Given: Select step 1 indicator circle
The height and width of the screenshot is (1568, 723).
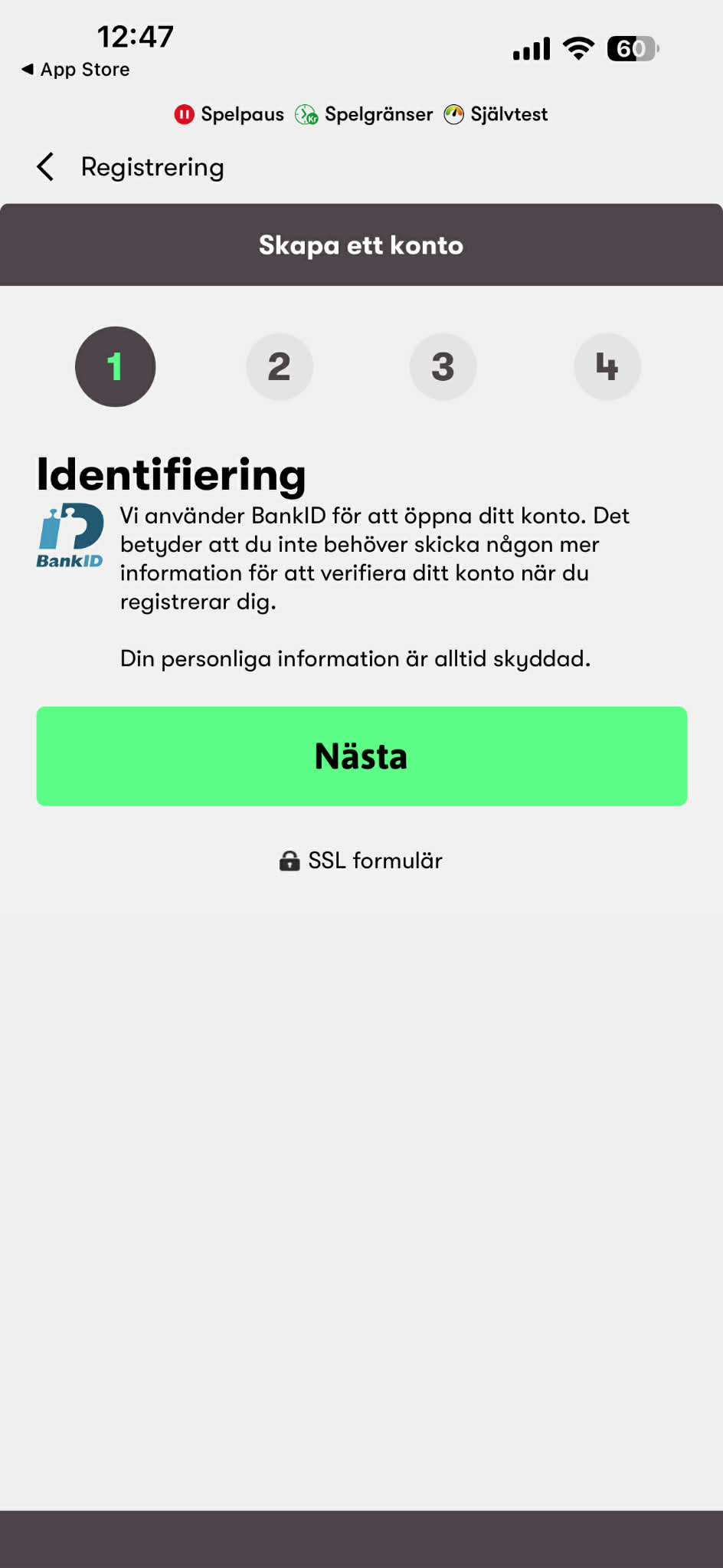Looking at the screenshot, I should click(115, 366).
